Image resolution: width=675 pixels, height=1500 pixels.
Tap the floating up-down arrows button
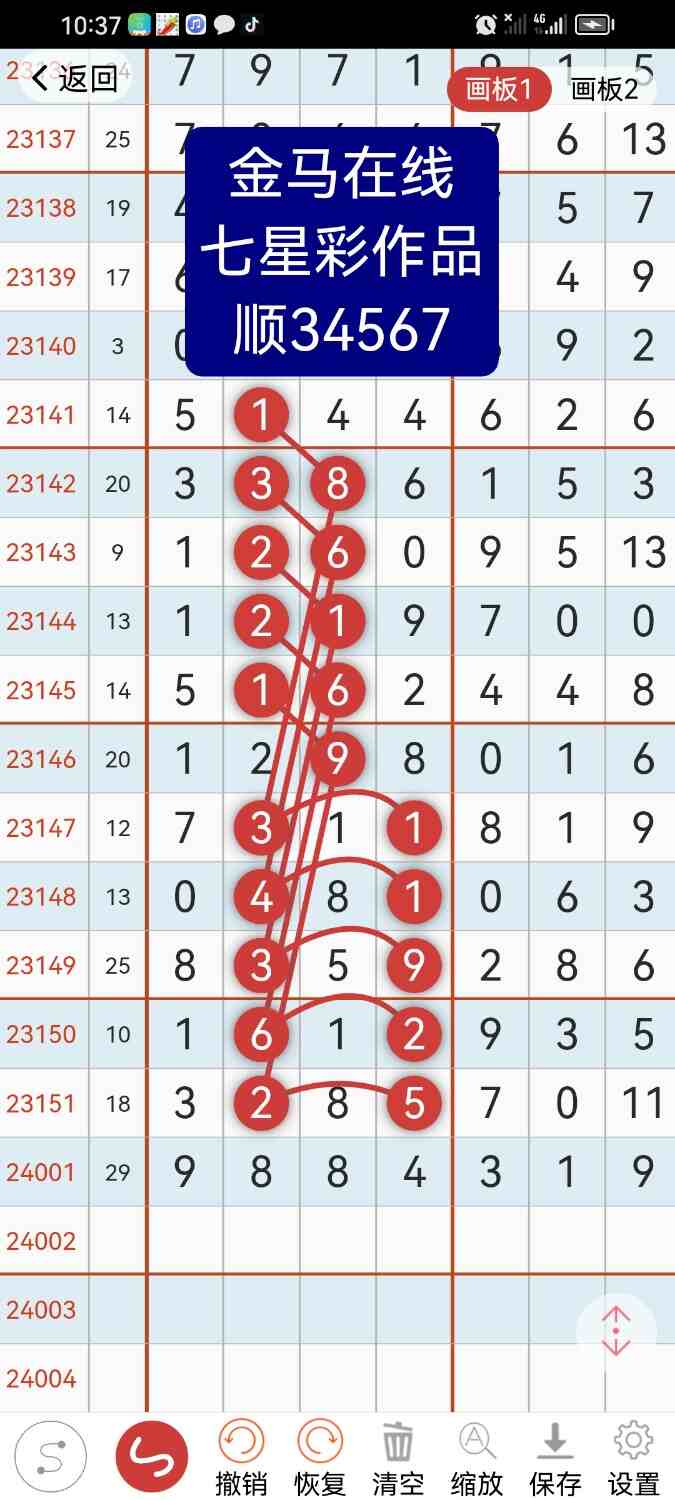click(616, 1331)
